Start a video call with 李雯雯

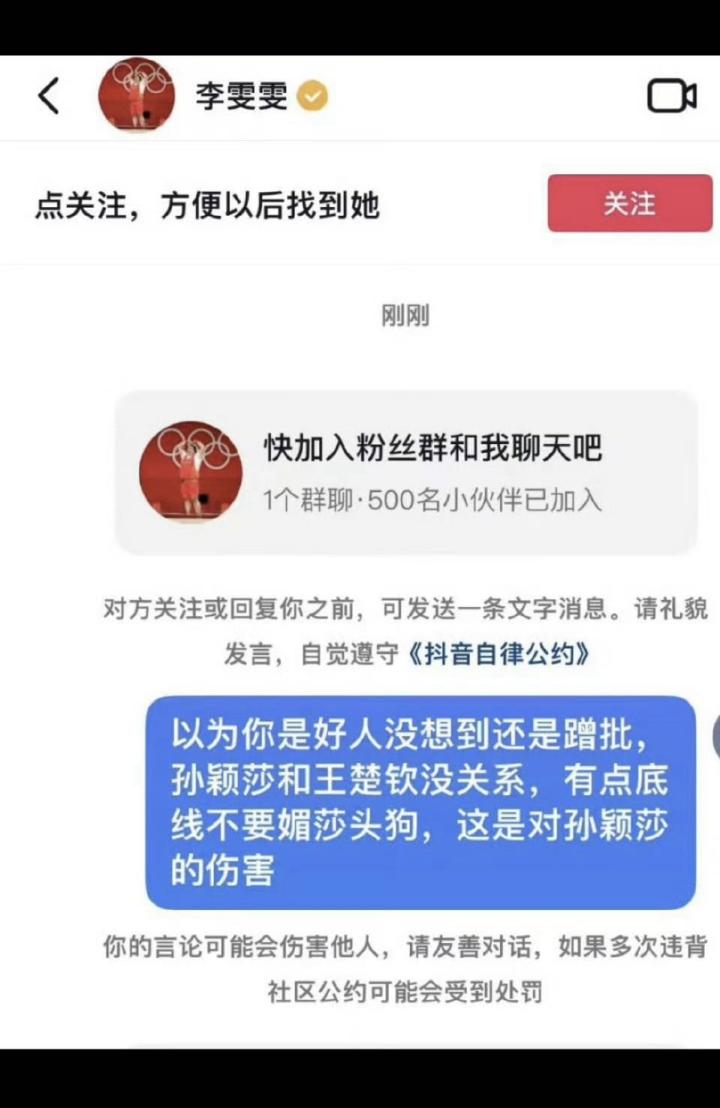coord(672,97)
